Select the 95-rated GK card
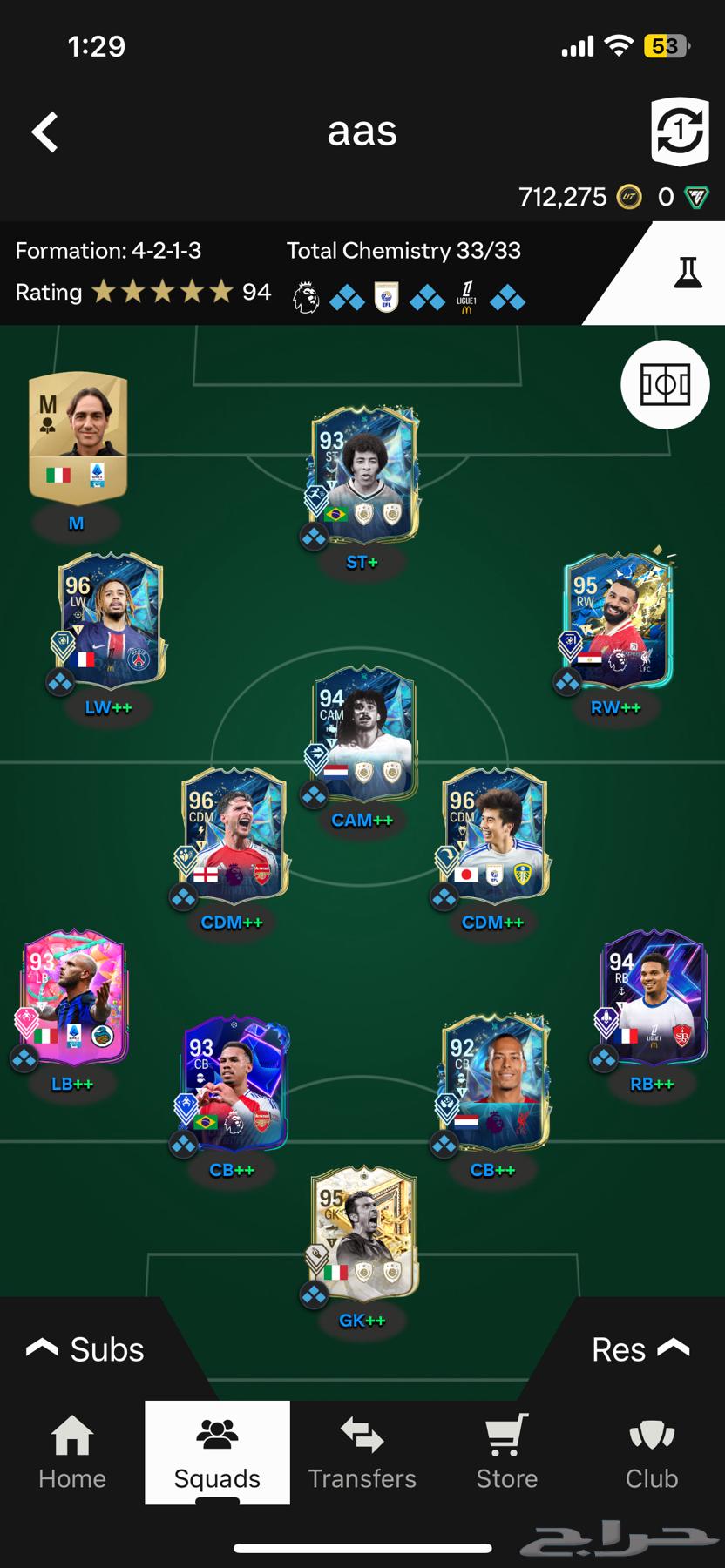 [362, 1233]
